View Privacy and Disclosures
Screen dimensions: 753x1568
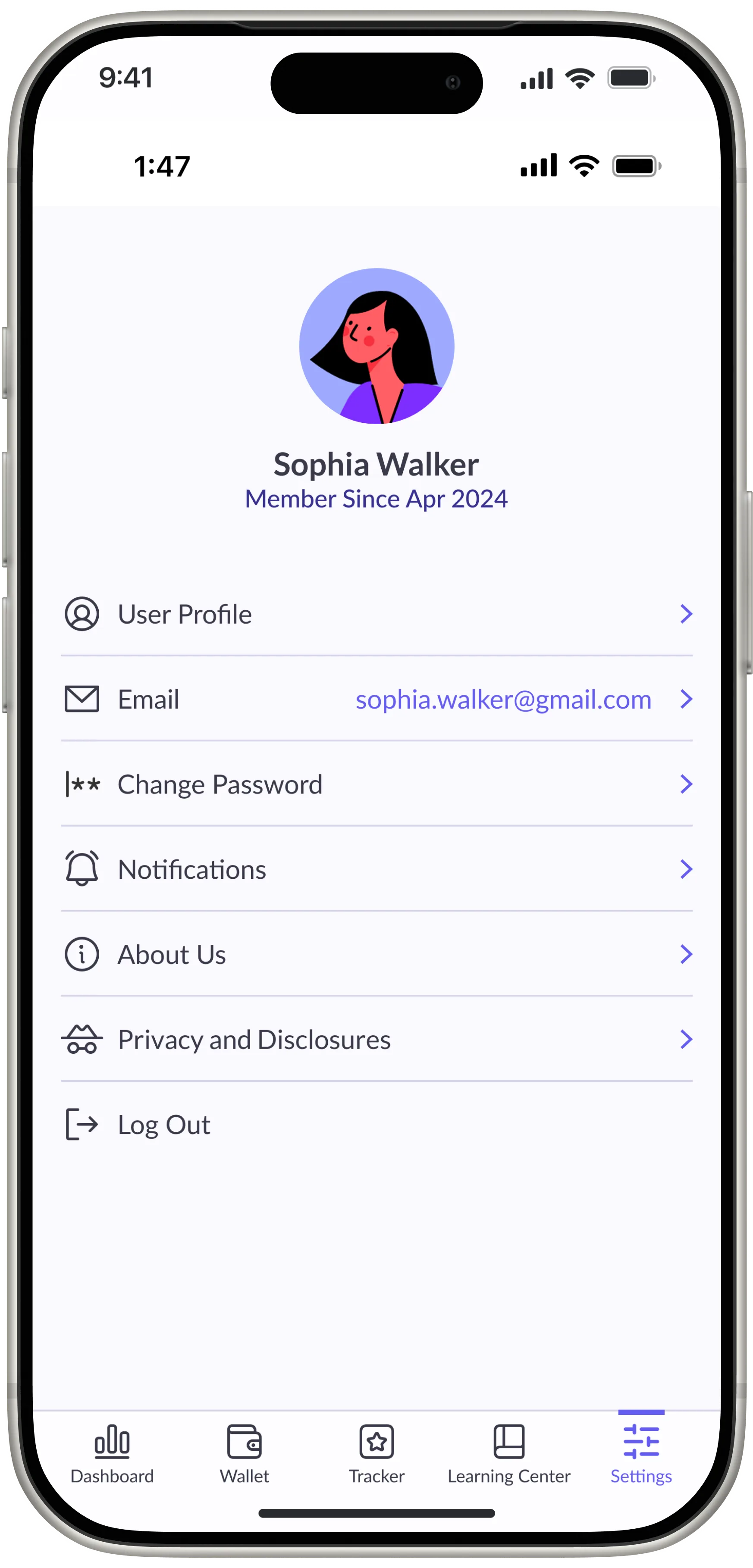(376, 1040)
